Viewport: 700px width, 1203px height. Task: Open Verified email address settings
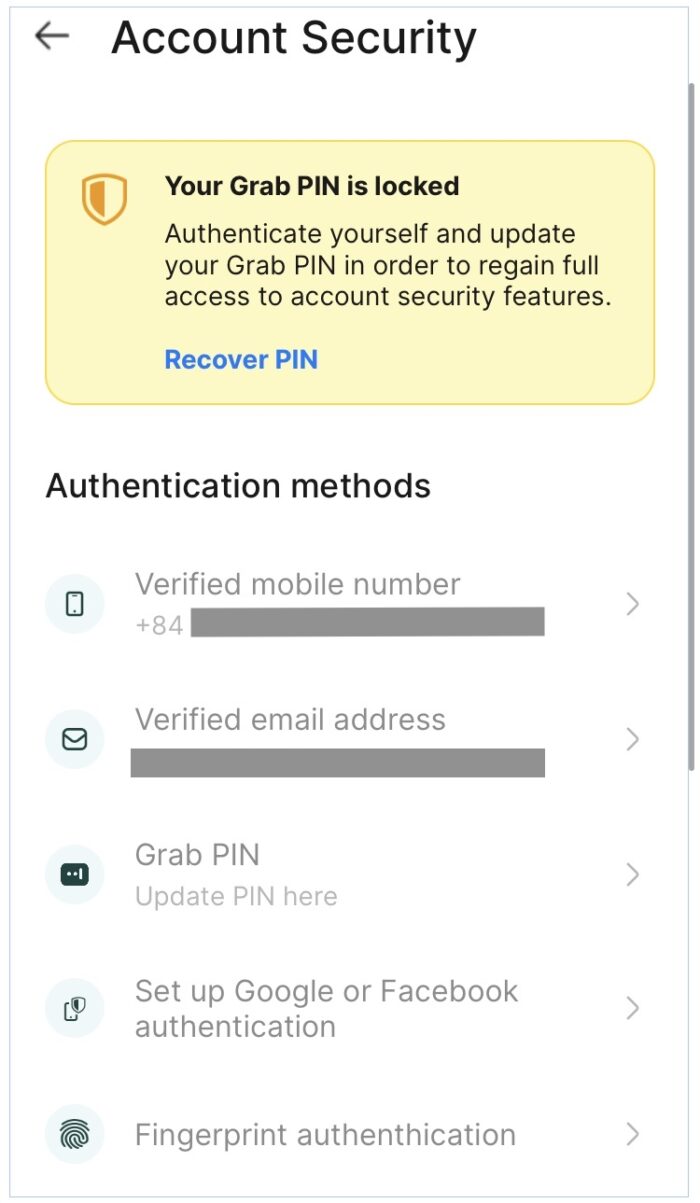click(340, 740)
